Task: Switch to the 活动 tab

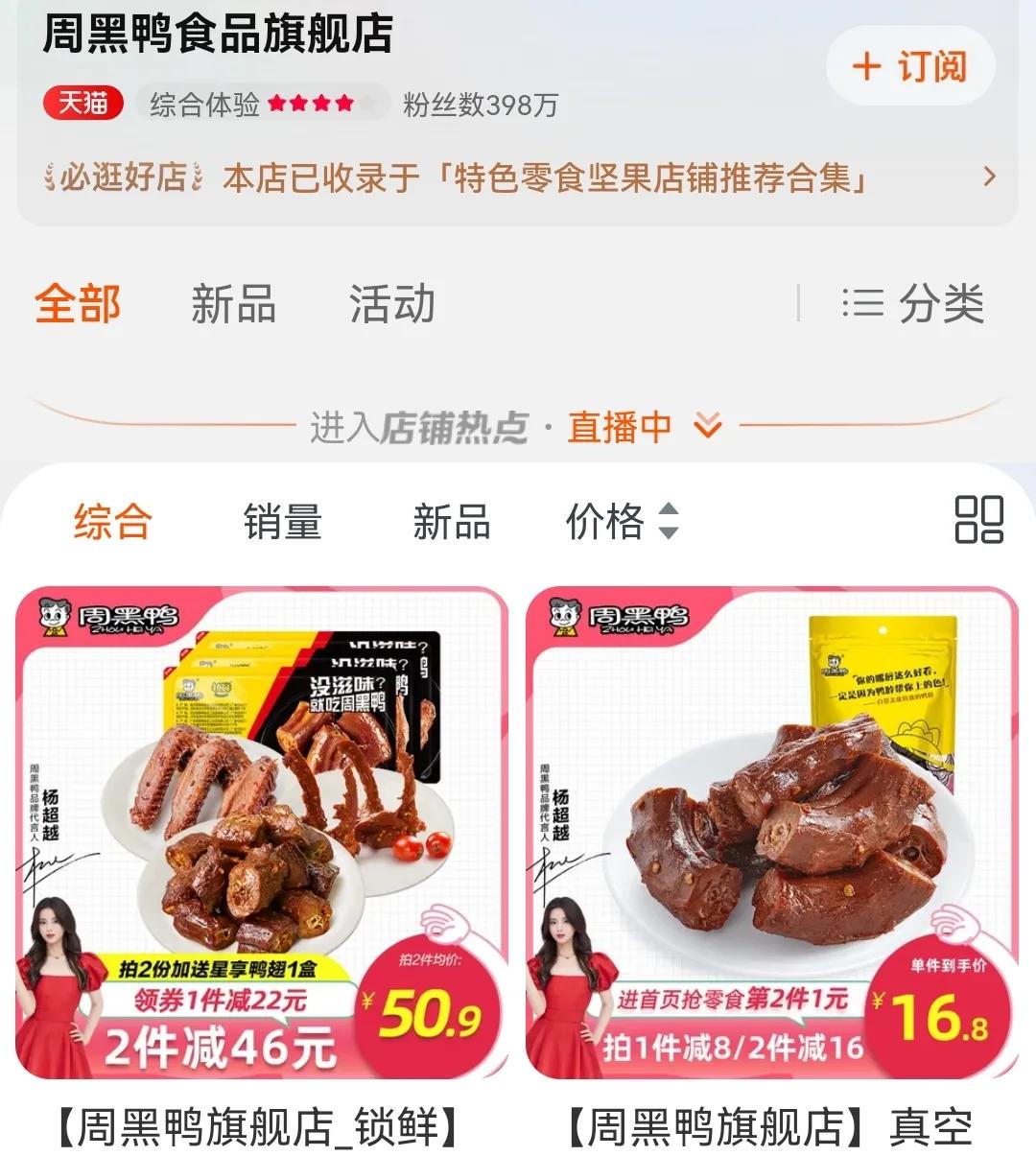Action: pyautogui.click(x=393, y=306)
